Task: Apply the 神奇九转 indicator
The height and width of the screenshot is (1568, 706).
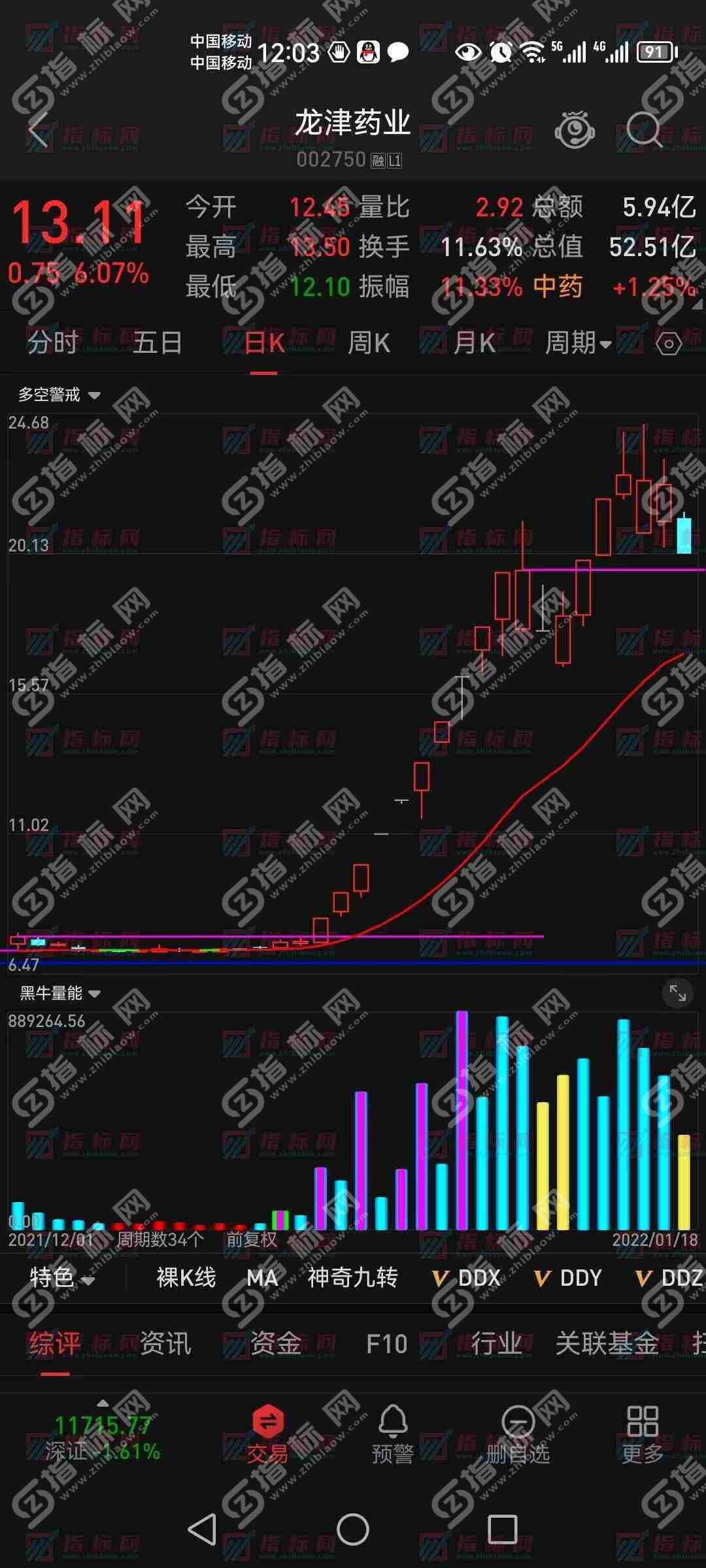Action: tap(352, 1277)
